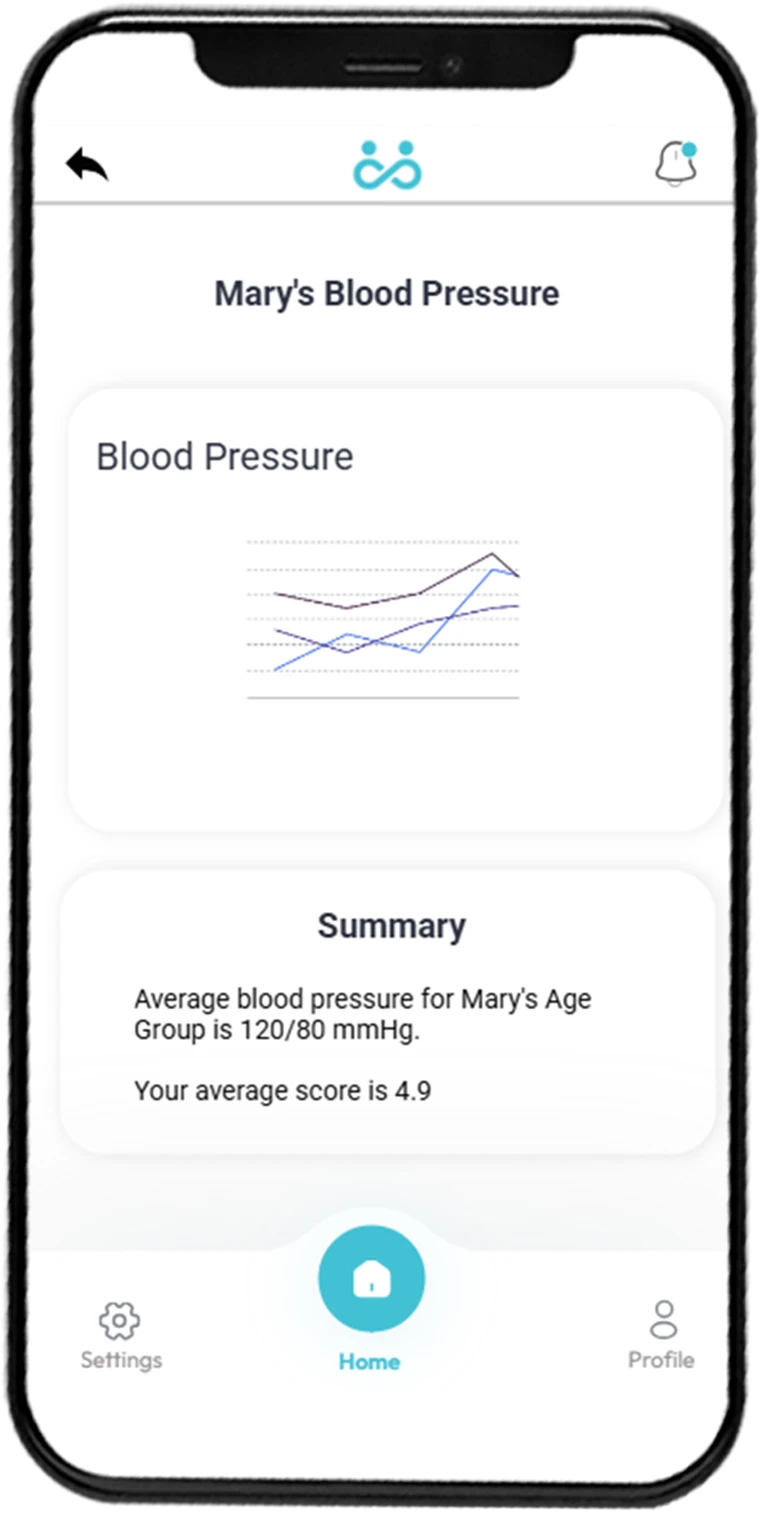Switch to the Profile tab
759x1513 pixels.
point(661,1334)
